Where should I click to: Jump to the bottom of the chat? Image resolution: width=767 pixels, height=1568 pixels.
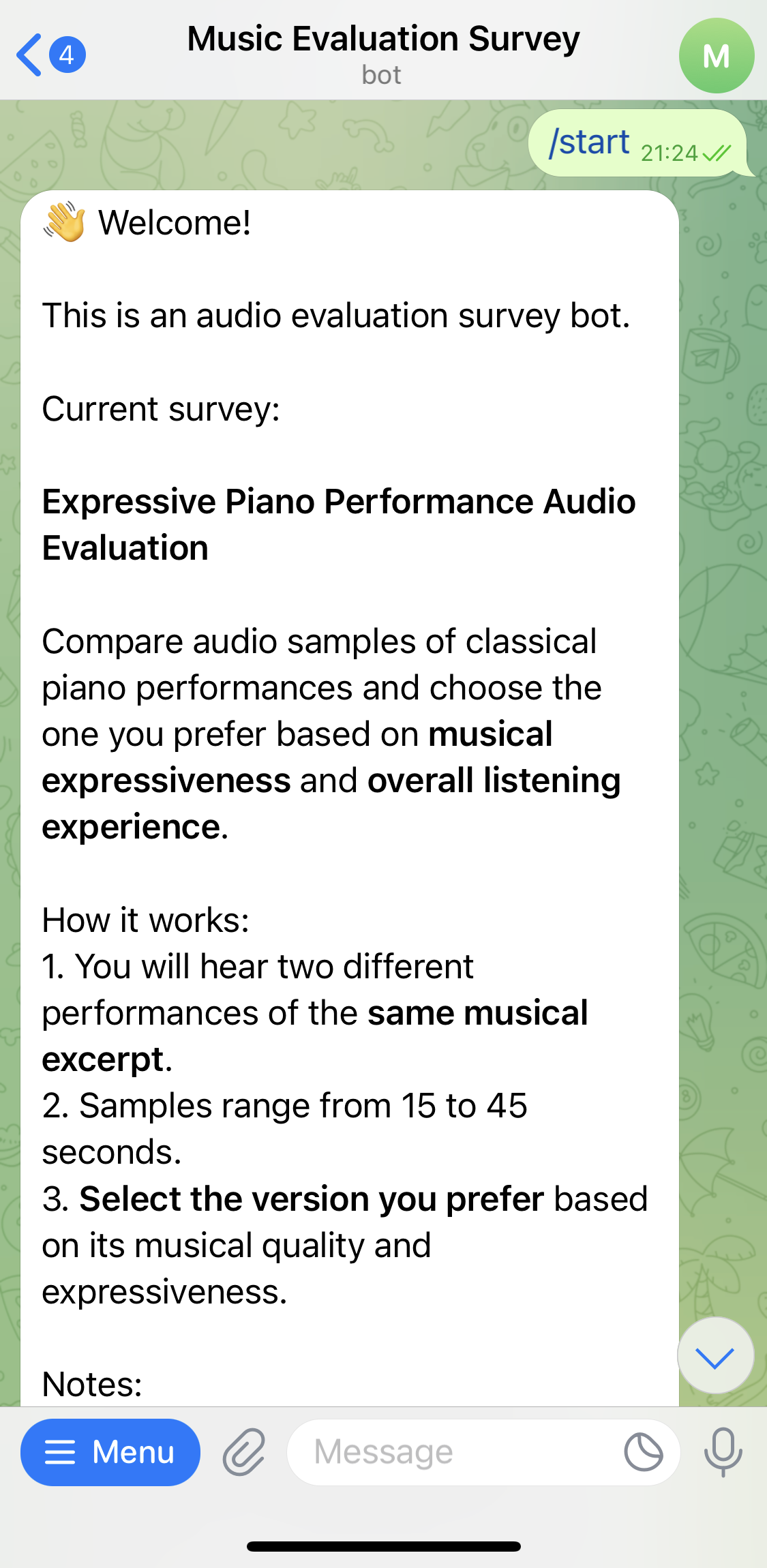(x=715, y=1356)
